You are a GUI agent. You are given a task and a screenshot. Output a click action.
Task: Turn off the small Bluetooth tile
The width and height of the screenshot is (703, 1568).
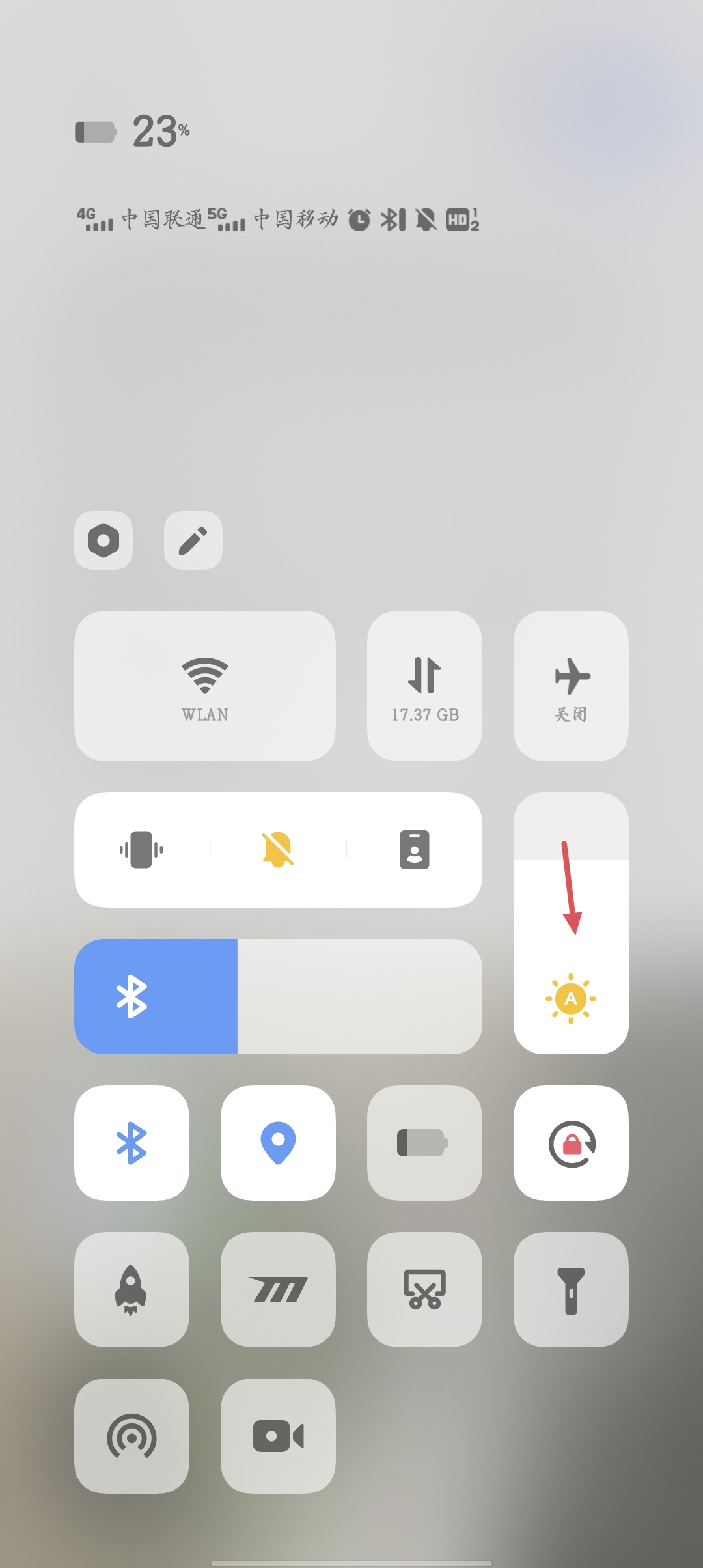coord(131,1143)
